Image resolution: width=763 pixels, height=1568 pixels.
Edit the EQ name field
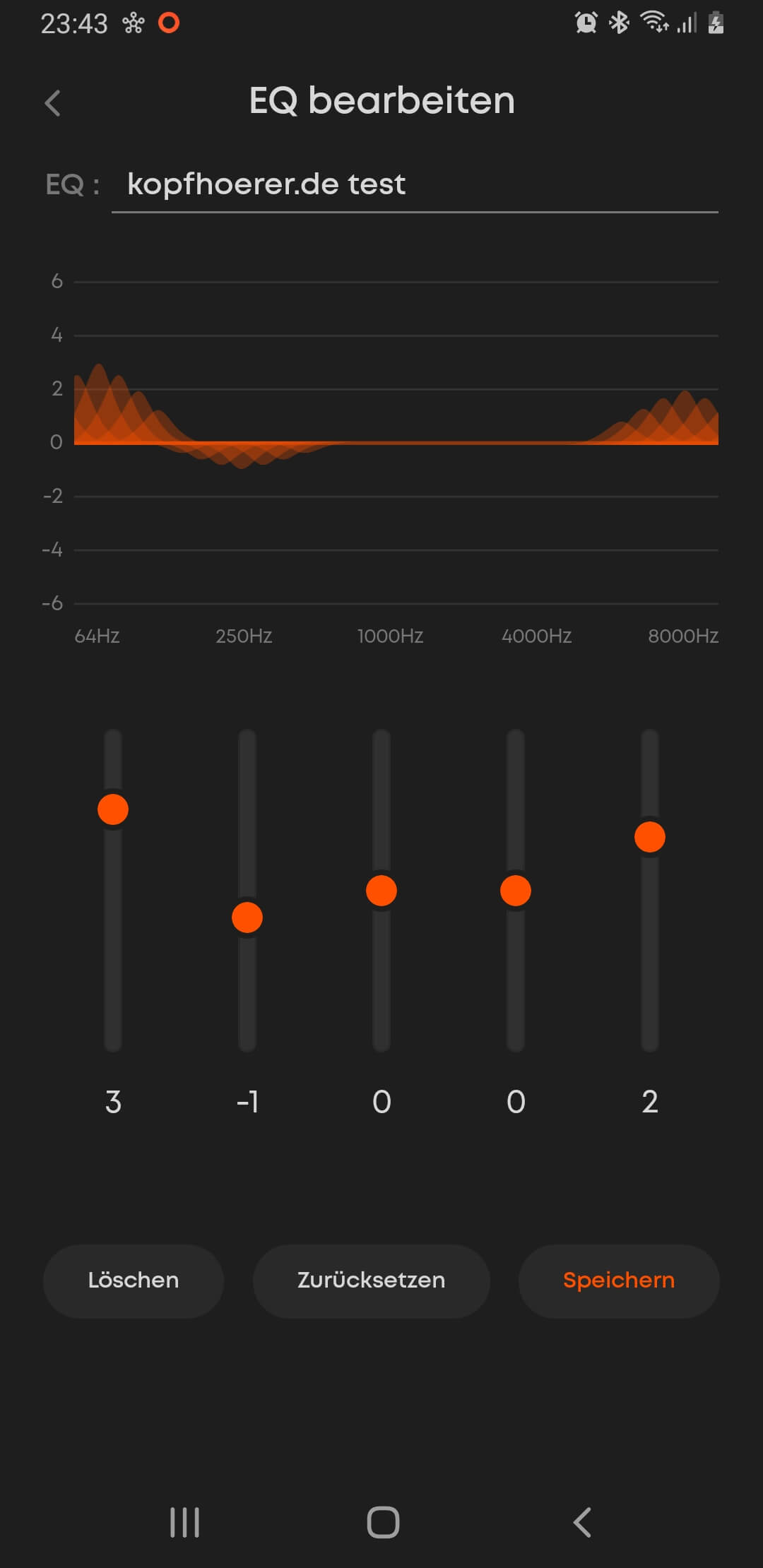(413, 185)
